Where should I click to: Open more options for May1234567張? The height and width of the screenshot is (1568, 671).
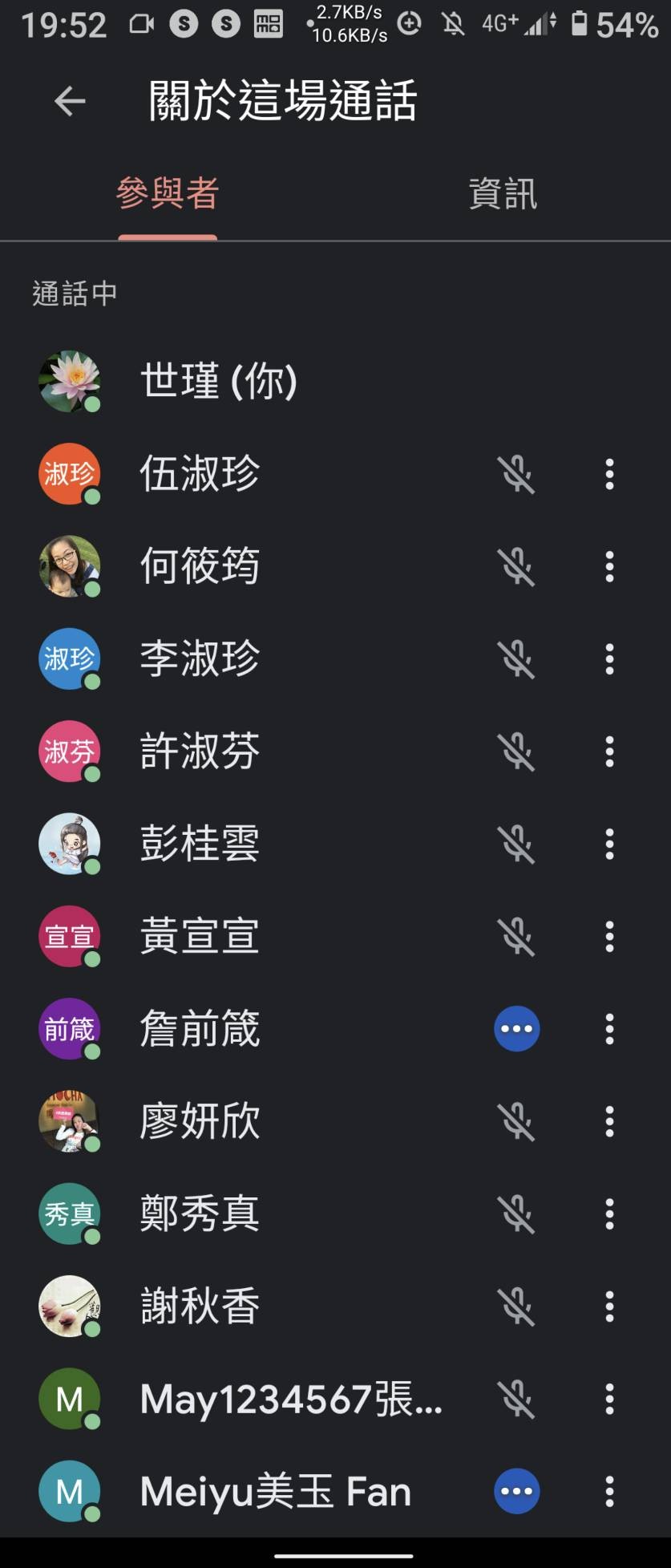point(609,1399)
